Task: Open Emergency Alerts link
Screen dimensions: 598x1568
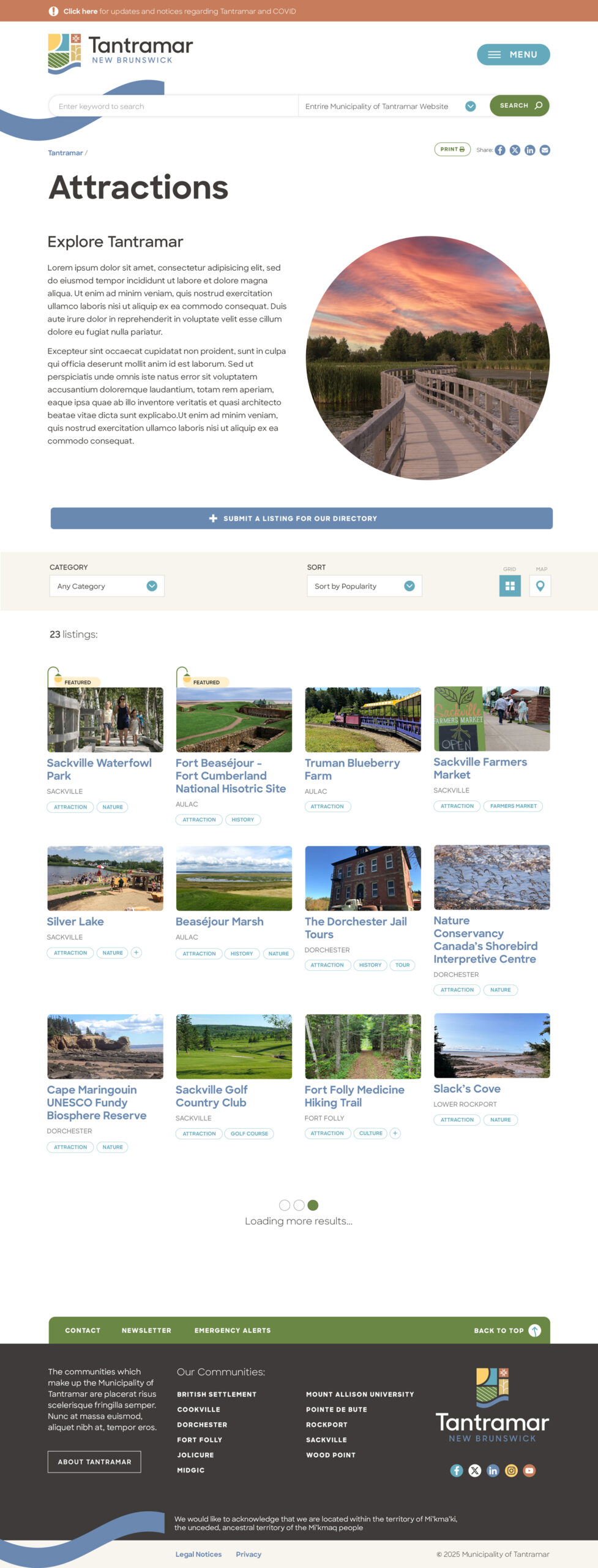Action: tap(232, 1330)
